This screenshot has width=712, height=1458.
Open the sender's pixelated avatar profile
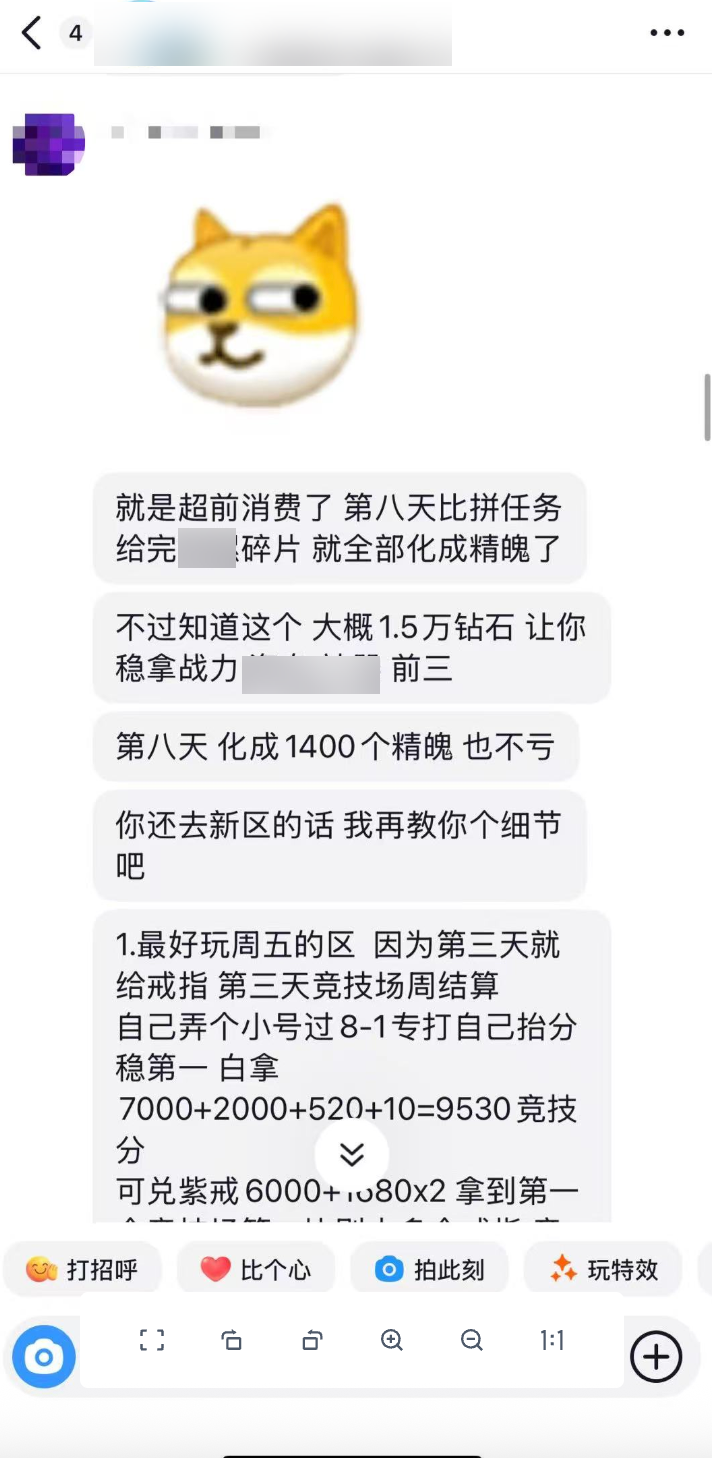(48, 144)
